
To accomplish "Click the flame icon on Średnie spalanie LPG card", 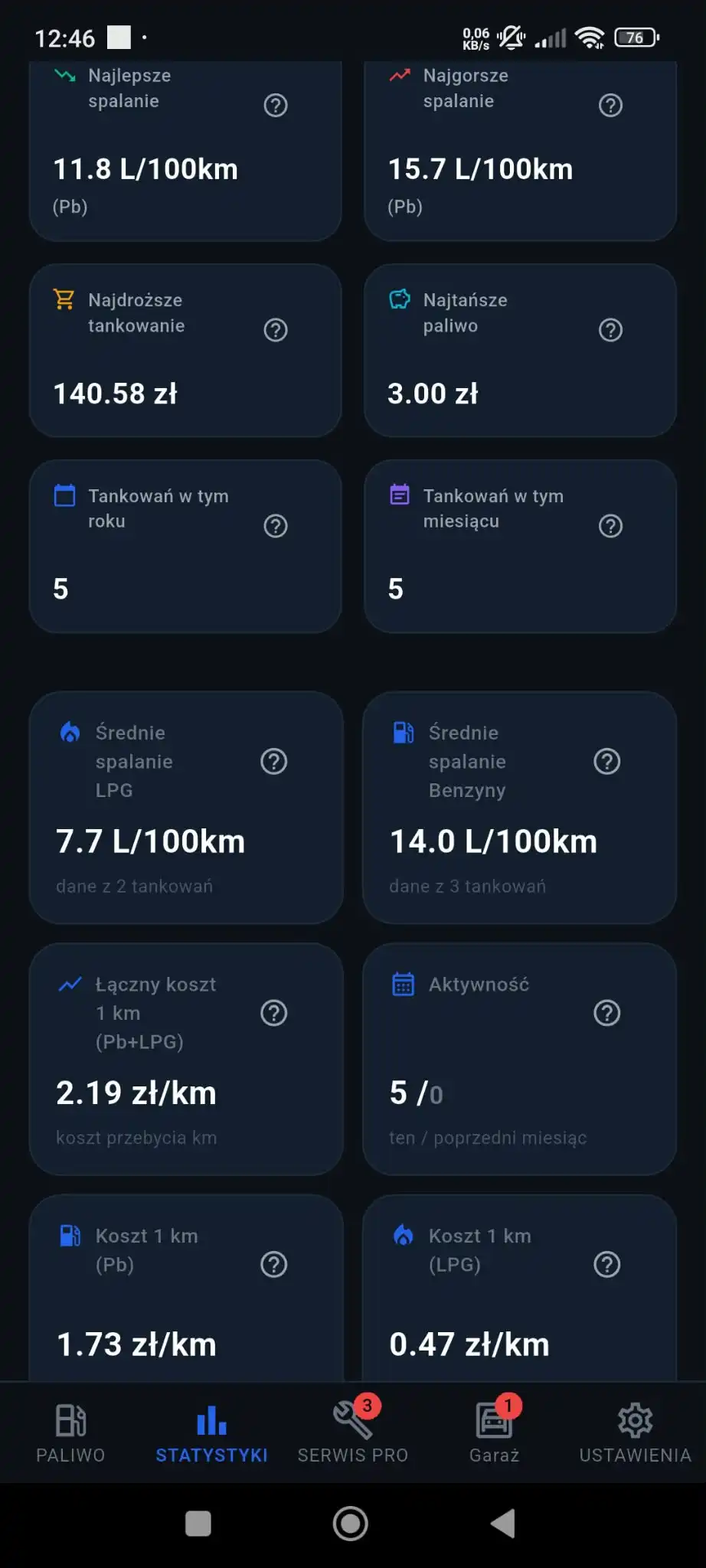I will (72, 733).
